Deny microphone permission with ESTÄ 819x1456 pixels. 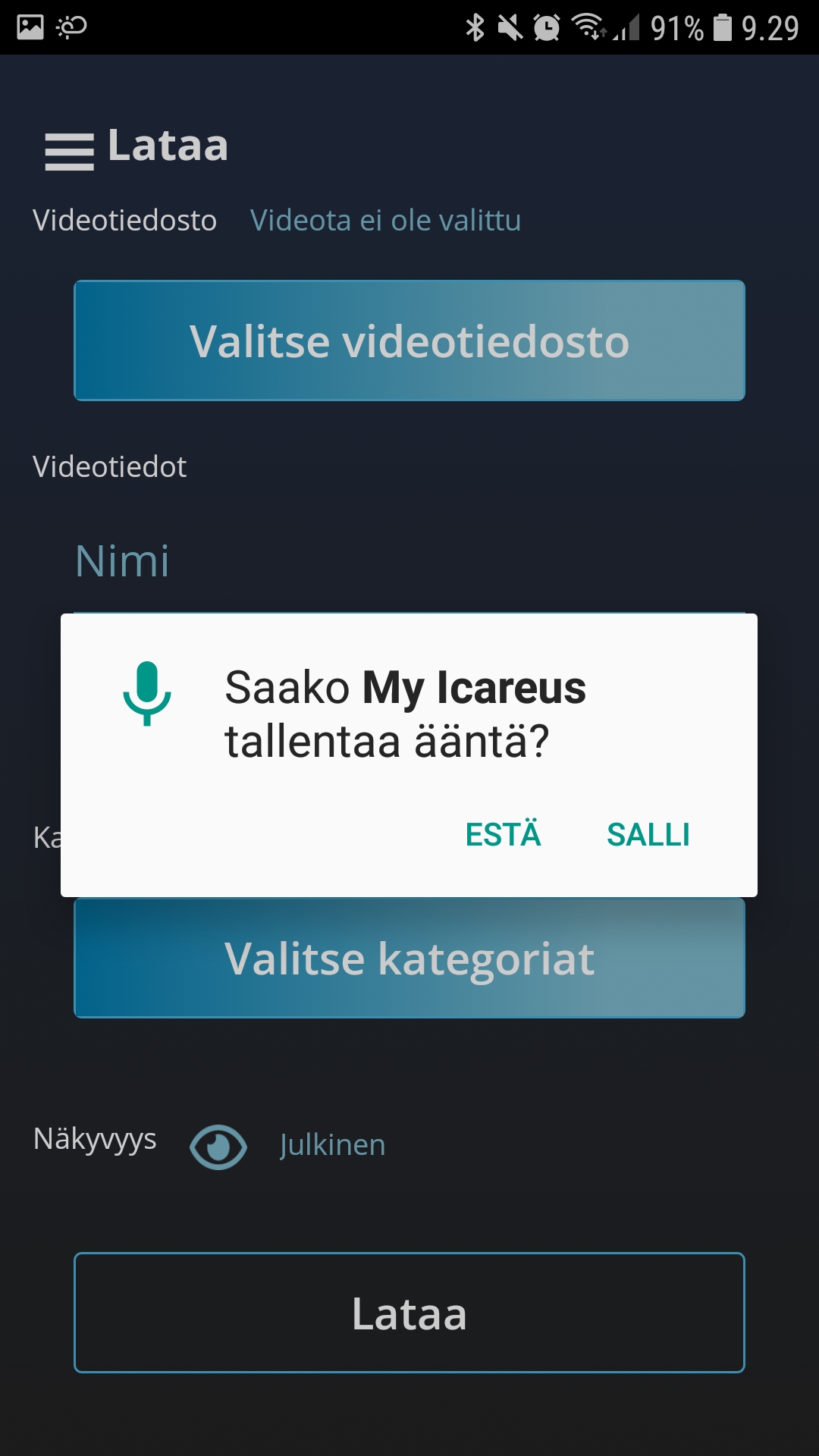pos(503,835)
